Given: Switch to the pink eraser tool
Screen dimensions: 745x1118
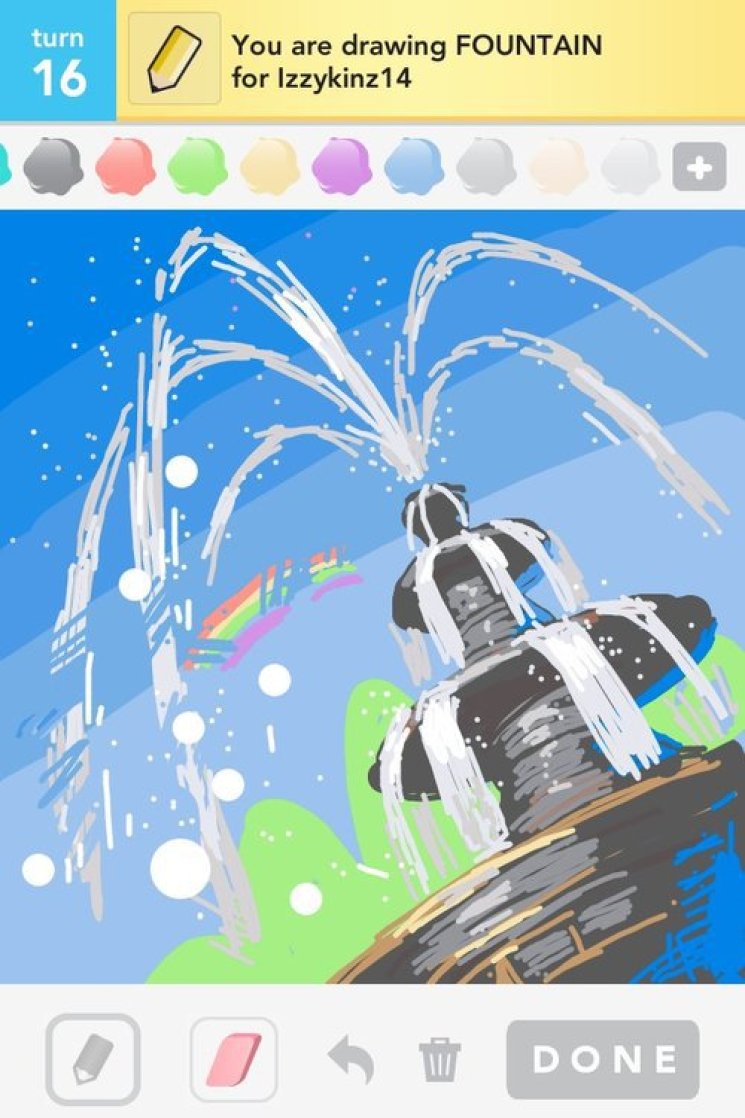Looking at the screenshot, I should point(233,1059).
